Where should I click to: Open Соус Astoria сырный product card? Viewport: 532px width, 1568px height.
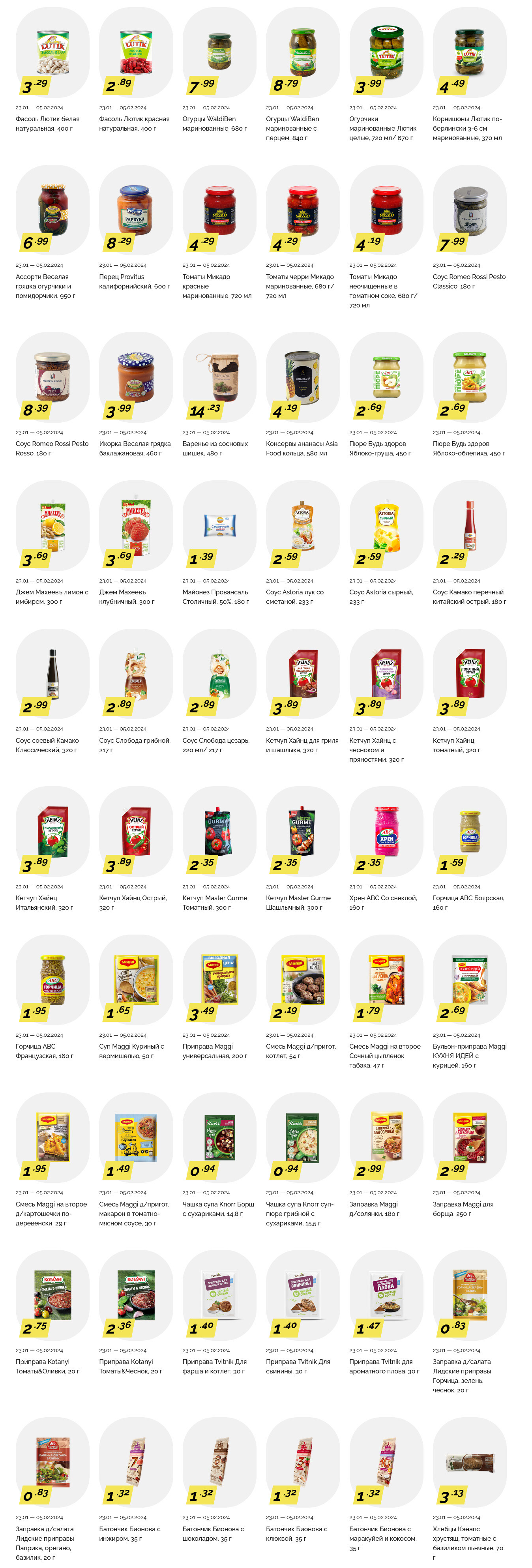[x=386, y=526]
